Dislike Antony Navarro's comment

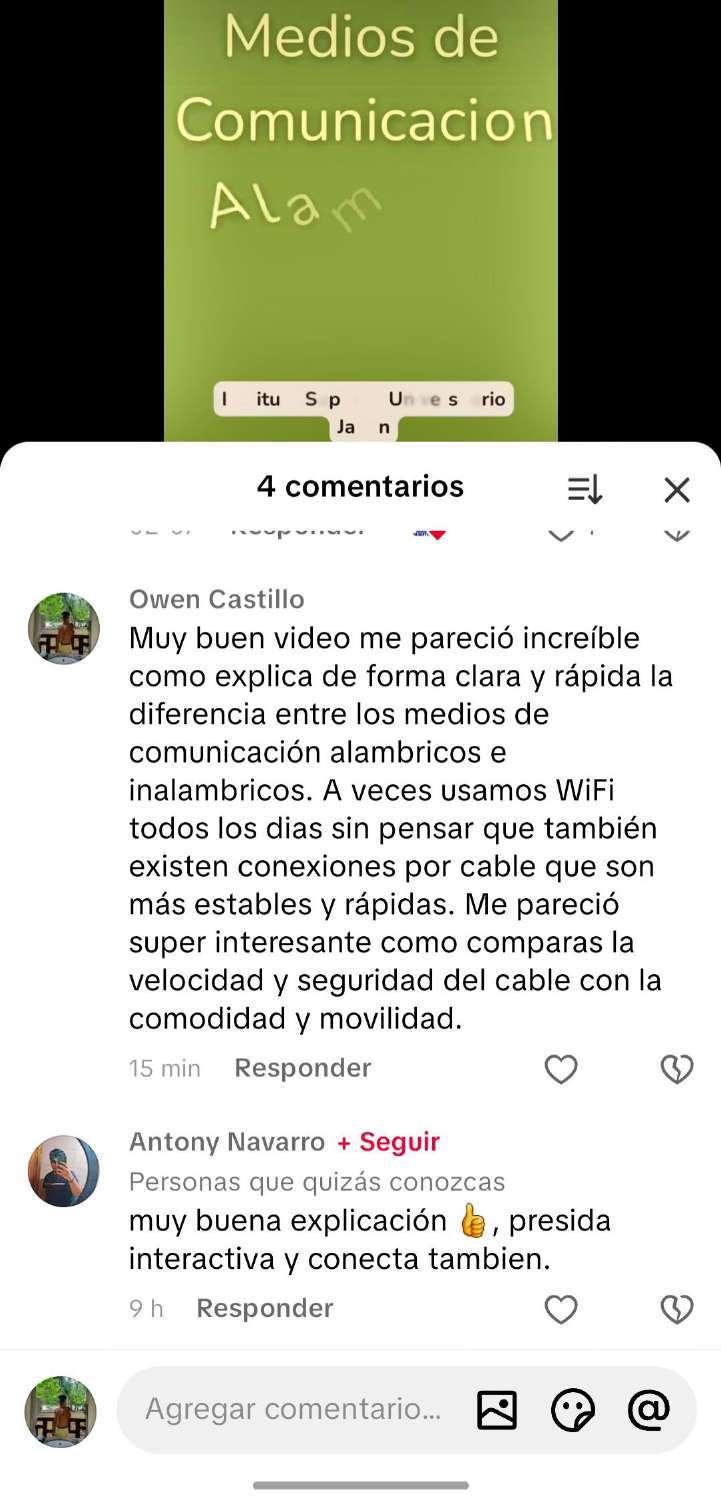pyautogui.click(x=677, y=1309)
